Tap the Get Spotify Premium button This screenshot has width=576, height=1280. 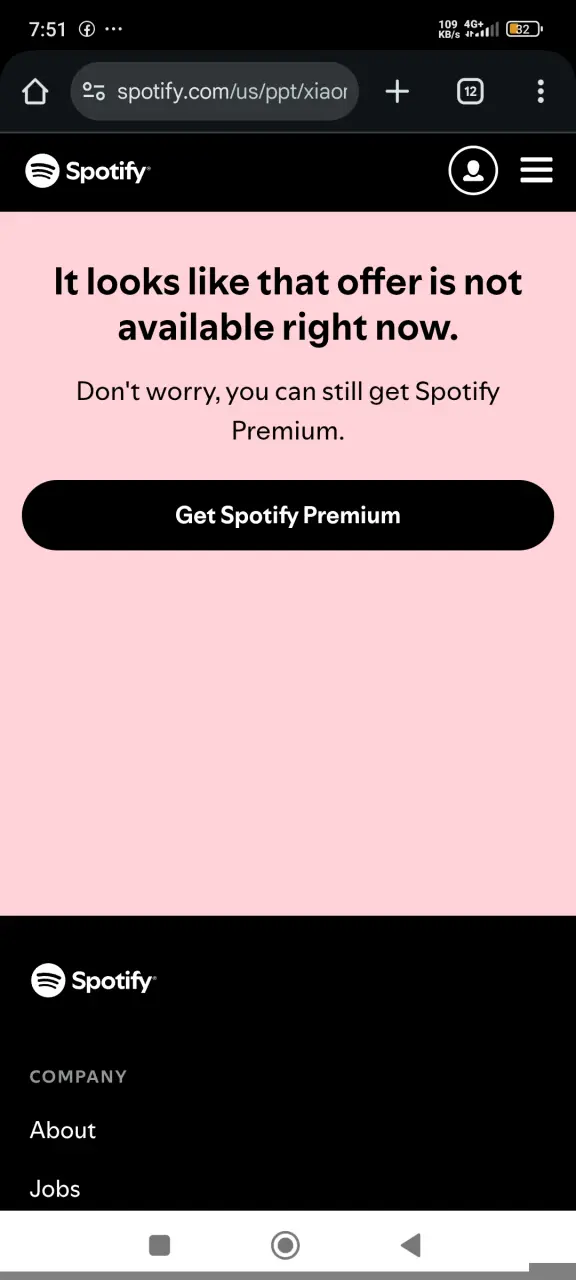coord(288,515)
